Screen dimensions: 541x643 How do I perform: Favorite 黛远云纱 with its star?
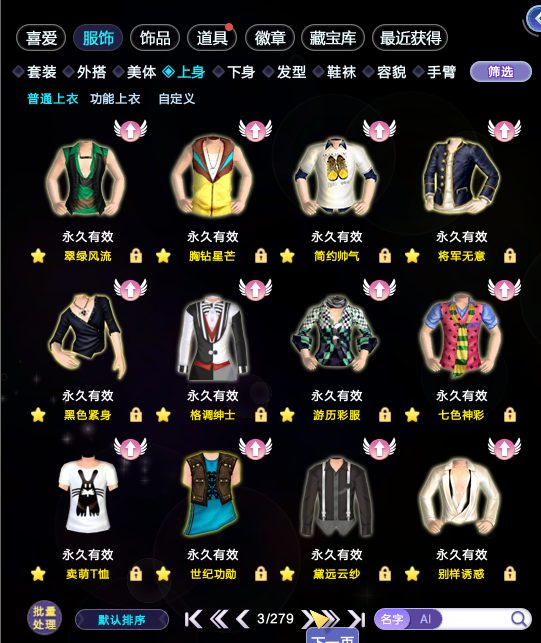pos(287,574)
